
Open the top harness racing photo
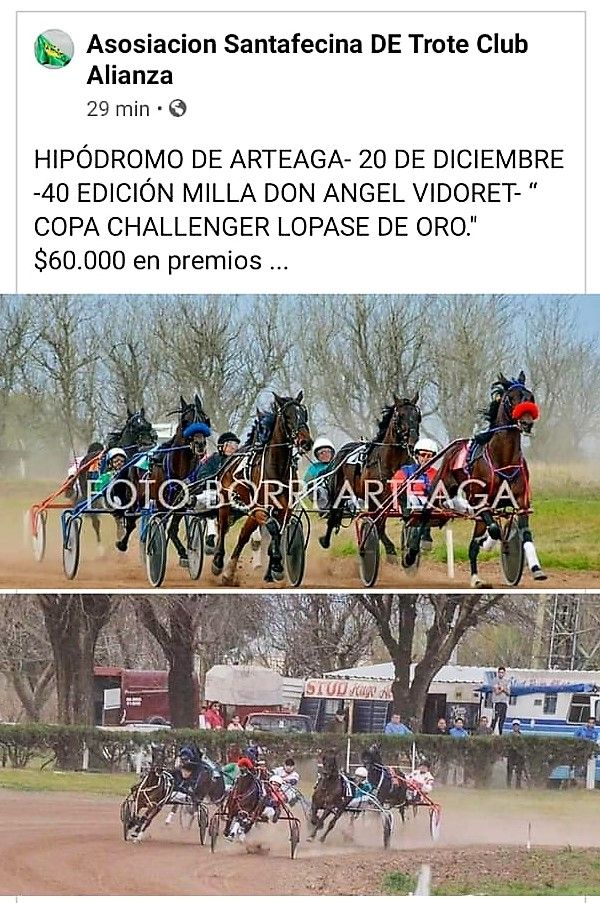click(x=300, y=440)
